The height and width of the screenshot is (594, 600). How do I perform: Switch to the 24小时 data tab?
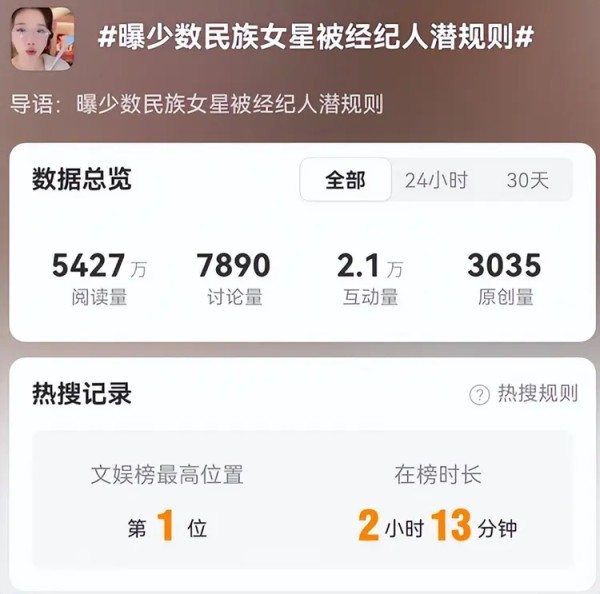coord(436,181)
